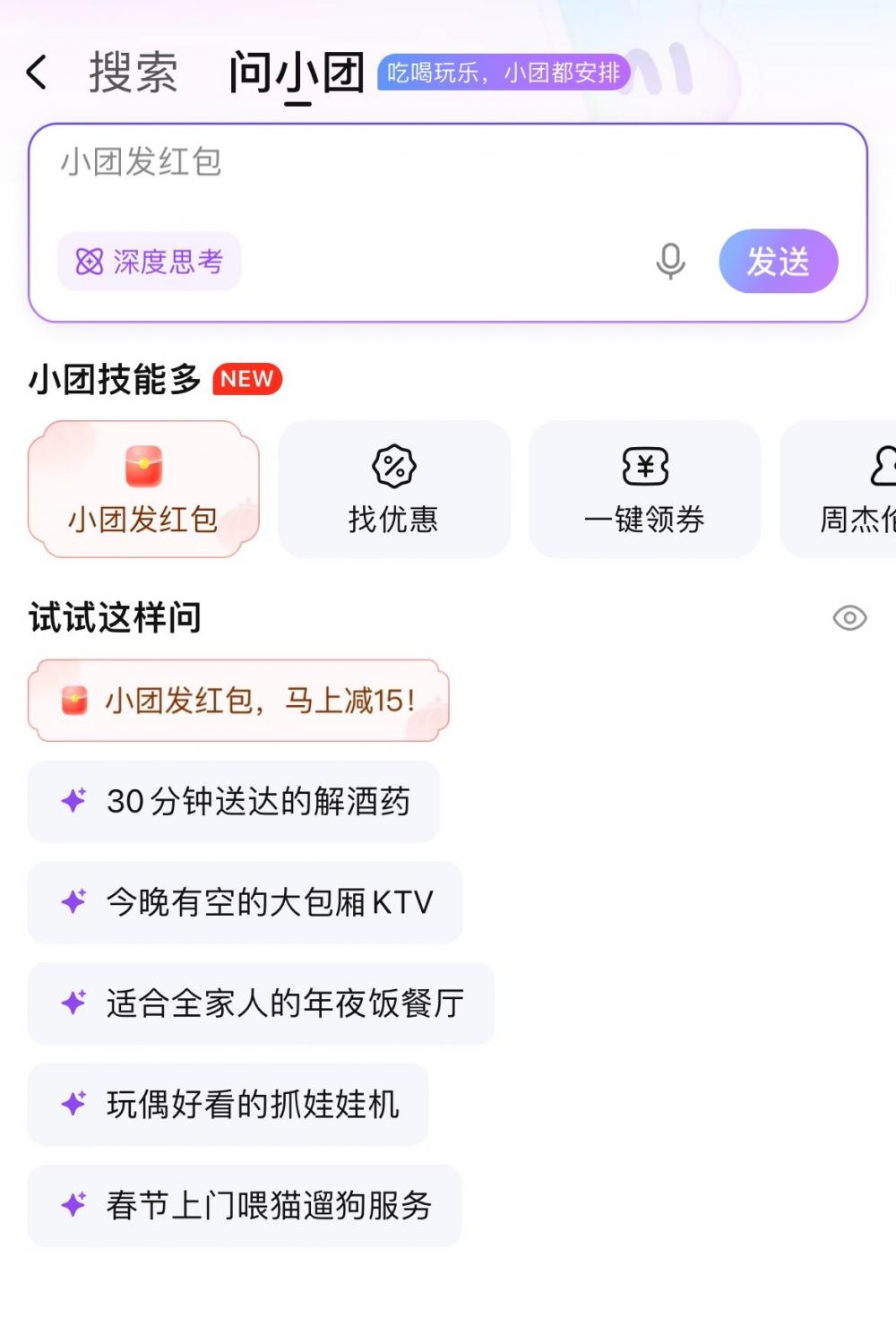Ask about 30分钟送达的解酒药
This screenshot has height=1326, width=896.
234,802
